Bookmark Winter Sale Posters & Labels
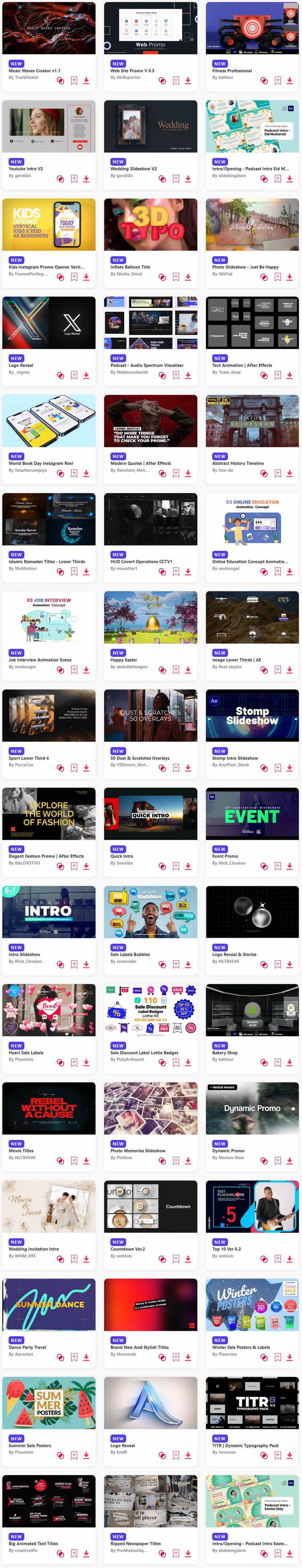This screenshot has width=302, height=1568. tap(277, 1357)
